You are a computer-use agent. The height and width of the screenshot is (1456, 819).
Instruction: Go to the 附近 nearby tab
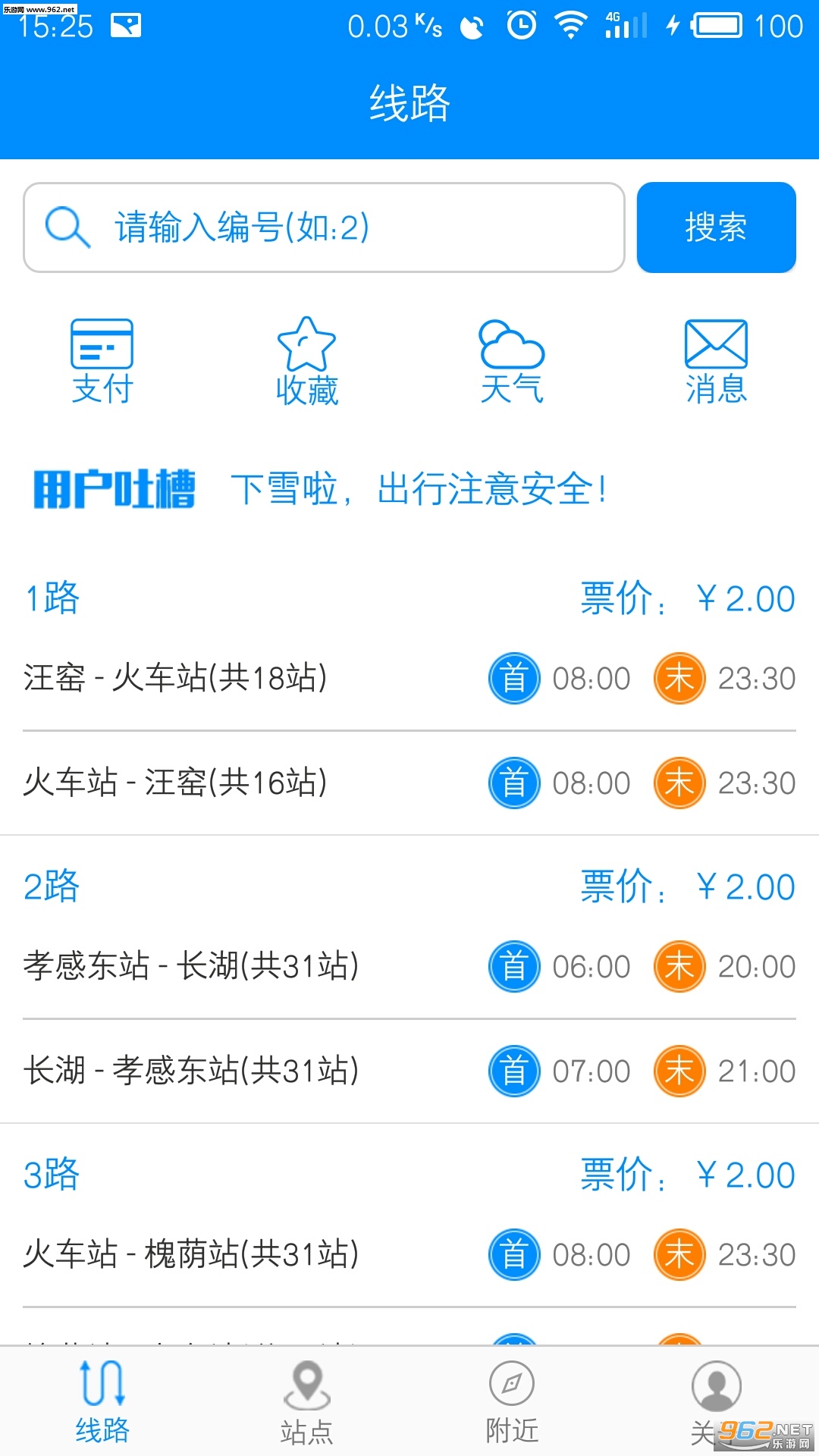point(512,1401)
